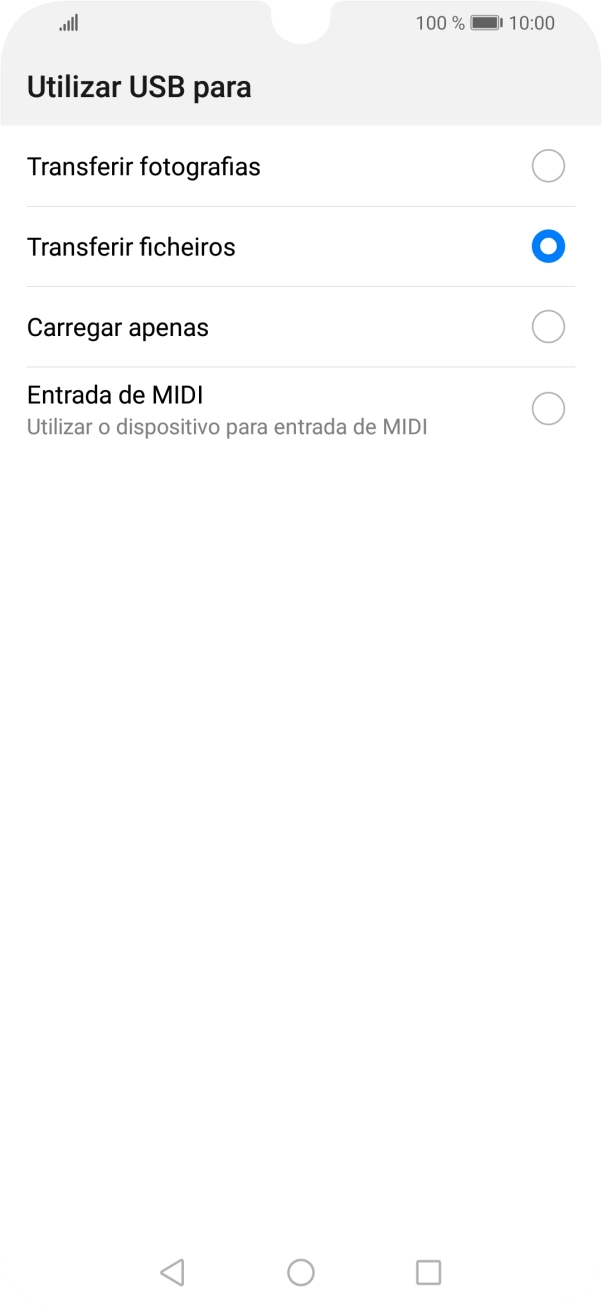Open recent apps from navigation bar
Image resolution: width=602 pixels, height=1306 pixels.
428,1272
